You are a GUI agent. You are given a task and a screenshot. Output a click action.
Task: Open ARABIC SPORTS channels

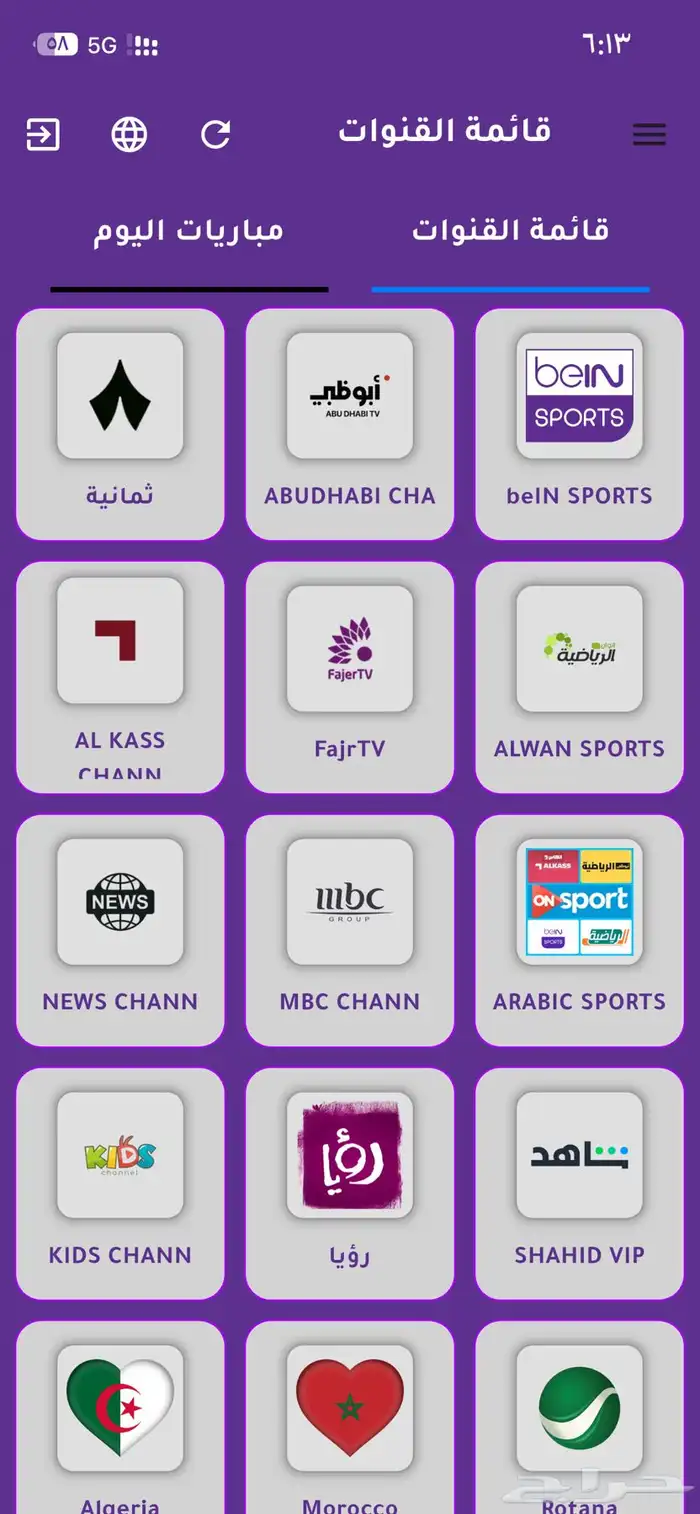pos(579,930)
